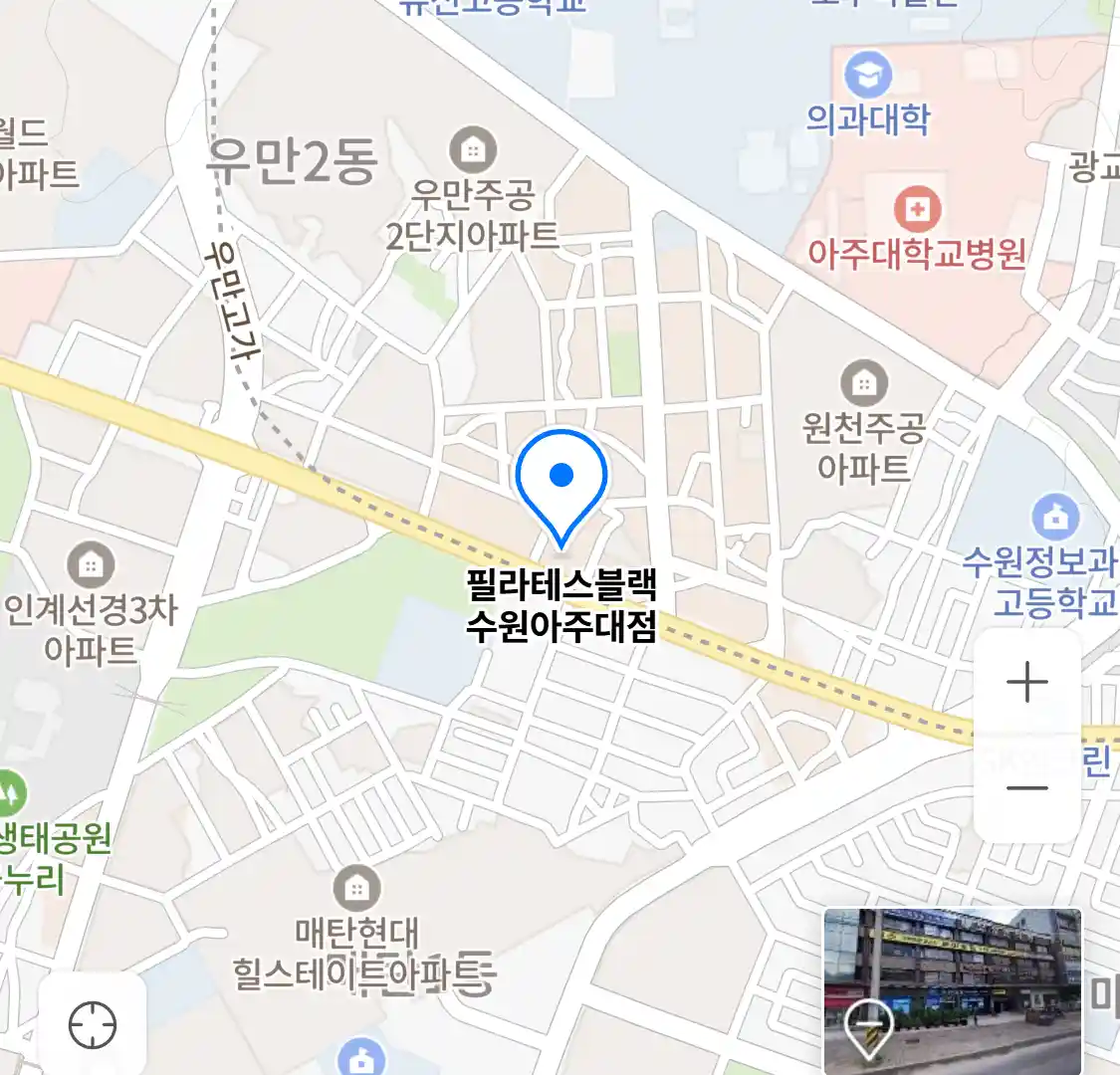Screen dimensions: 1120x1075
Task: Center map on my current location
Action: [93, 1024]
